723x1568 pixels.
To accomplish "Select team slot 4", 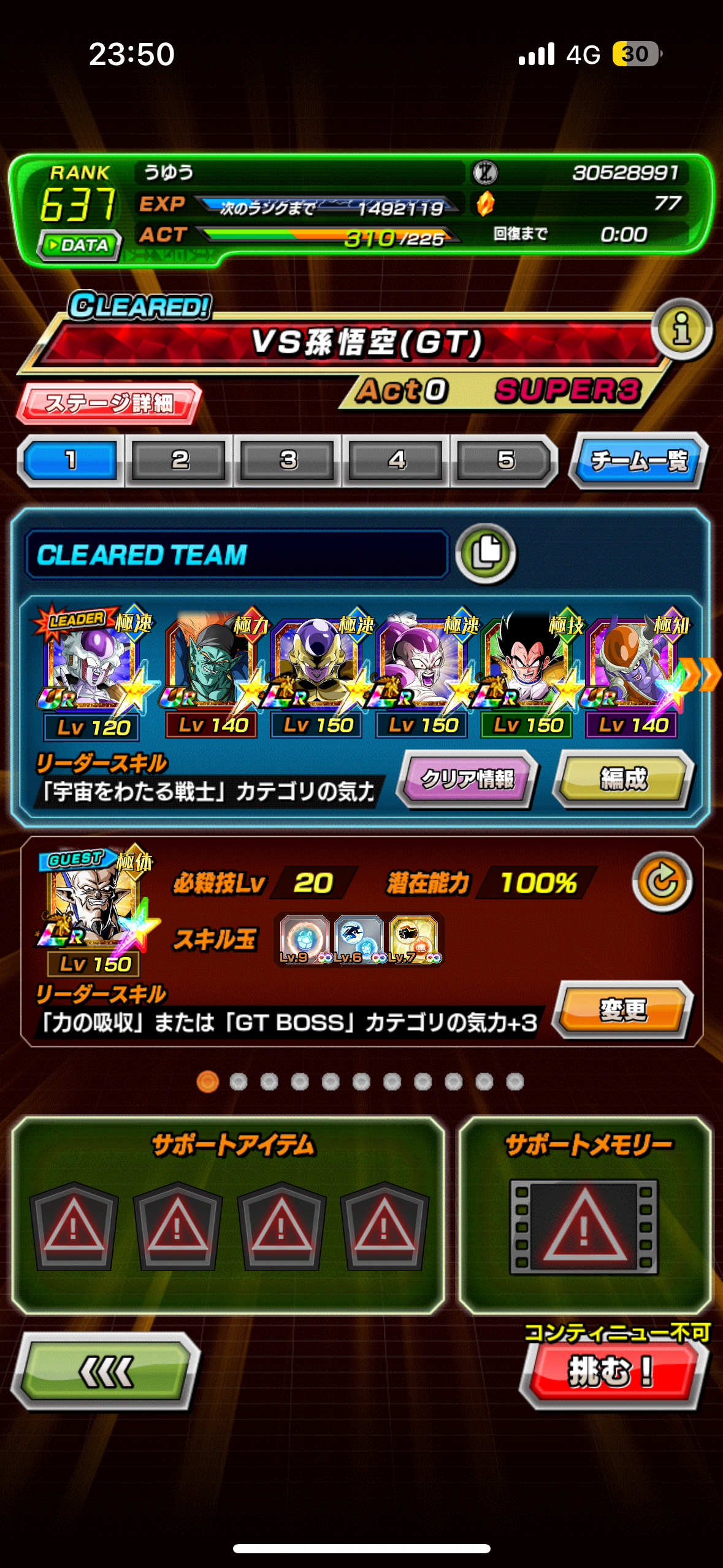I will pos(396,460).
